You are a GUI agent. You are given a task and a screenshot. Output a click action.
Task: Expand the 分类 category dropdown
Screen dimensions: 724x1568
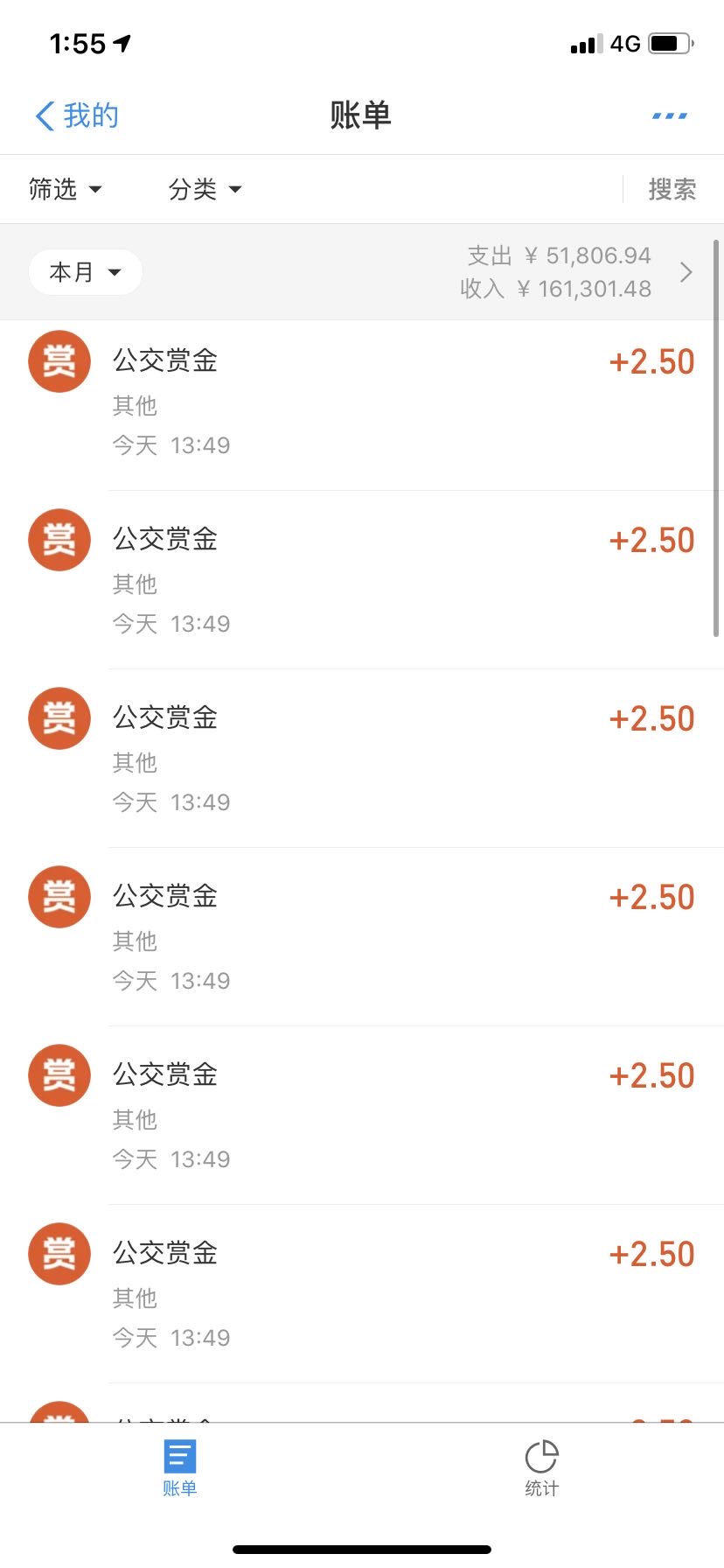coord(205,189)
